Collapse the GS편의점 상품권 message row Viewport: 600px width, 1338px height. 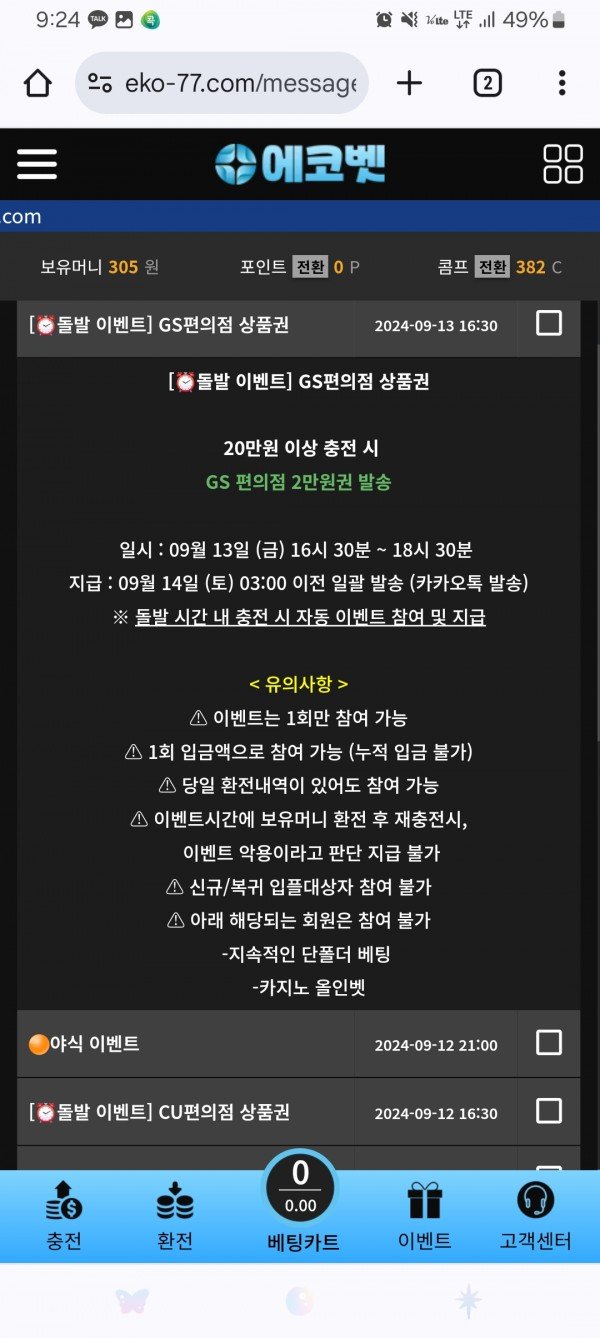click(185, 325)
